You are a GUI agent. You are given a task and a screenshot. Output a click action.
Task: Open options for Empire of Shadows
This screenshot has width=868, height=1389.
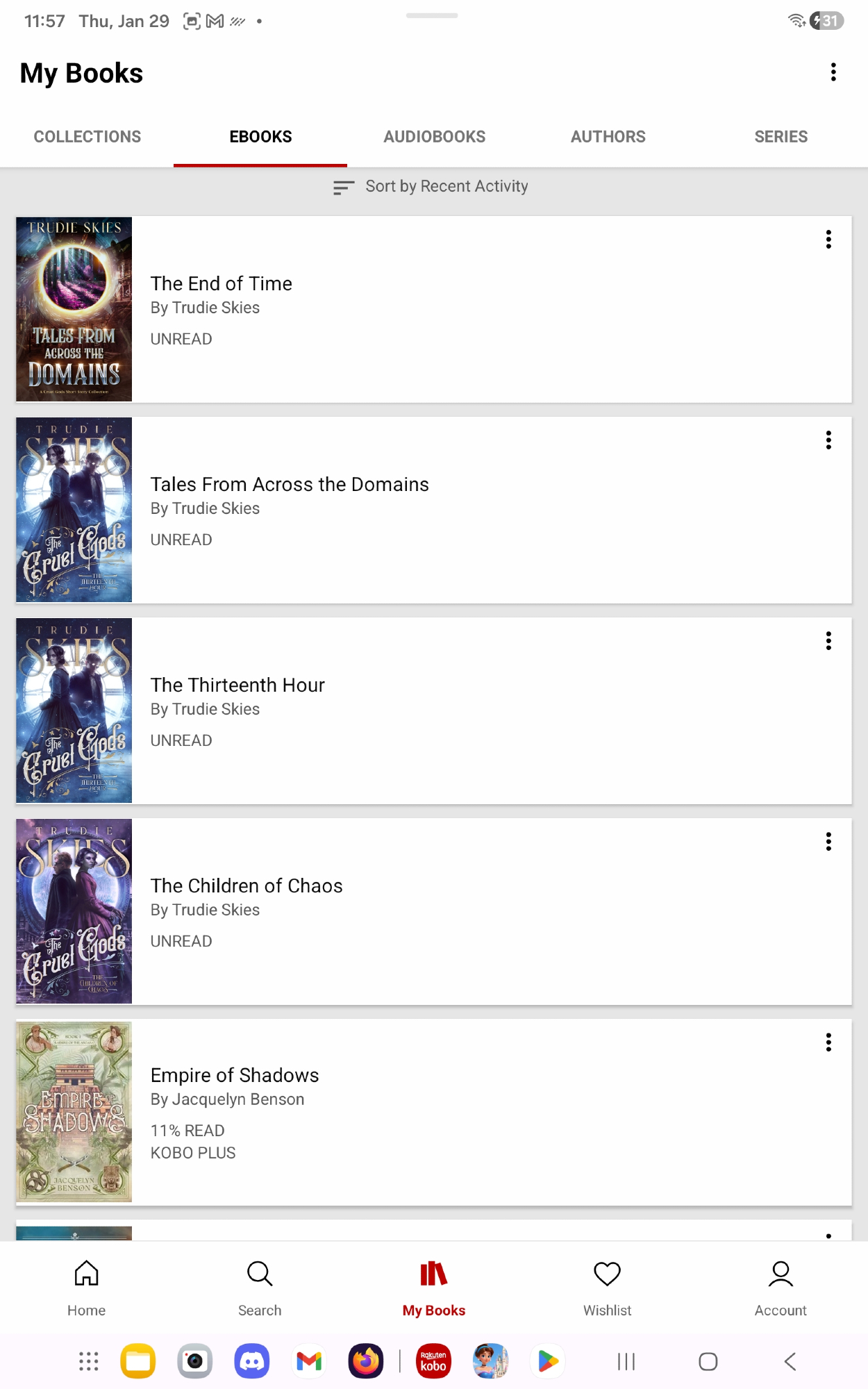pos(828,1042)
